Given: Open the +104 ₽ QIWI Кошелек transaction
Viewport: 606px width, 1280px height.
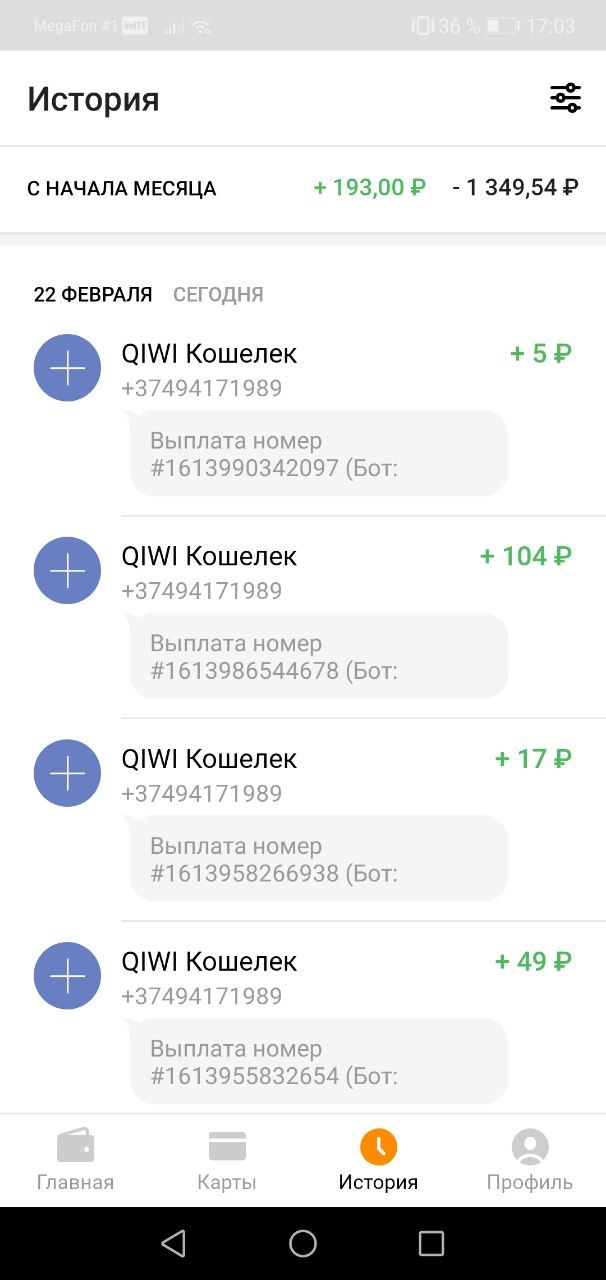Looking at the screenshot, I should [300, 571].
